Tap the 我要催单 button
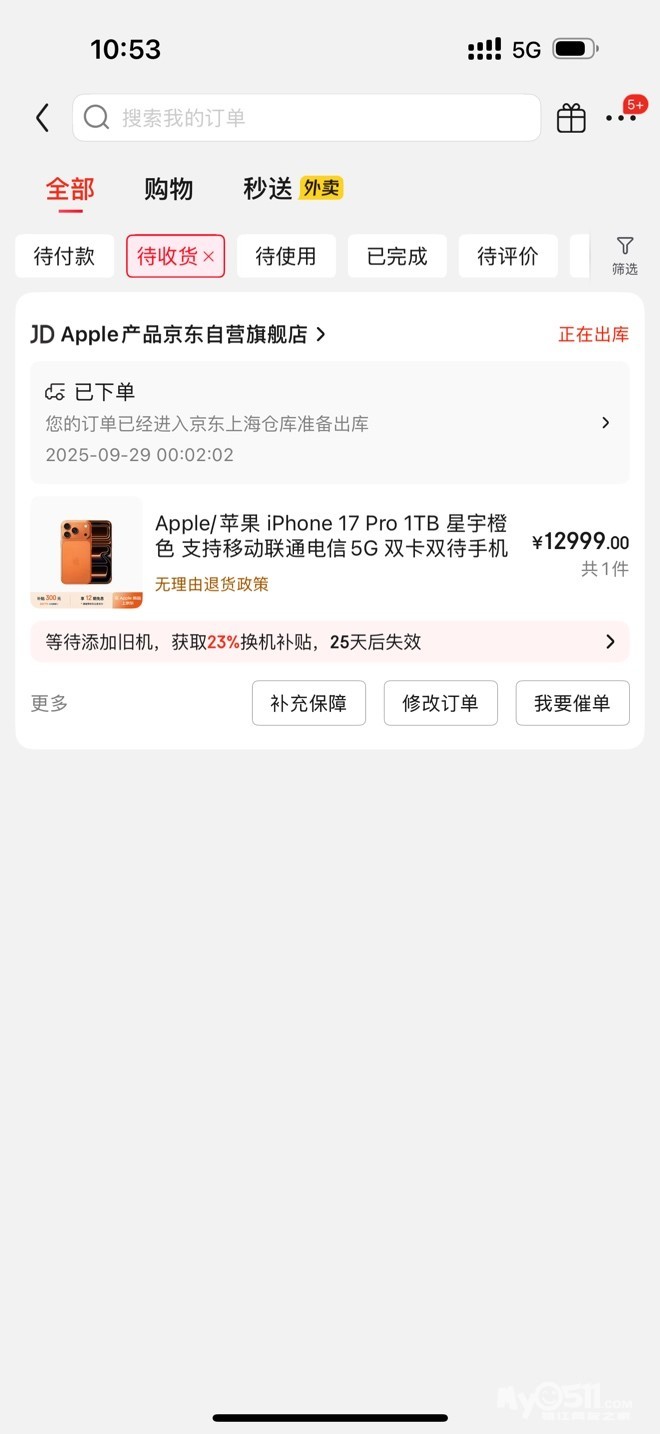 pyautogui.click(x=572, y=703)
